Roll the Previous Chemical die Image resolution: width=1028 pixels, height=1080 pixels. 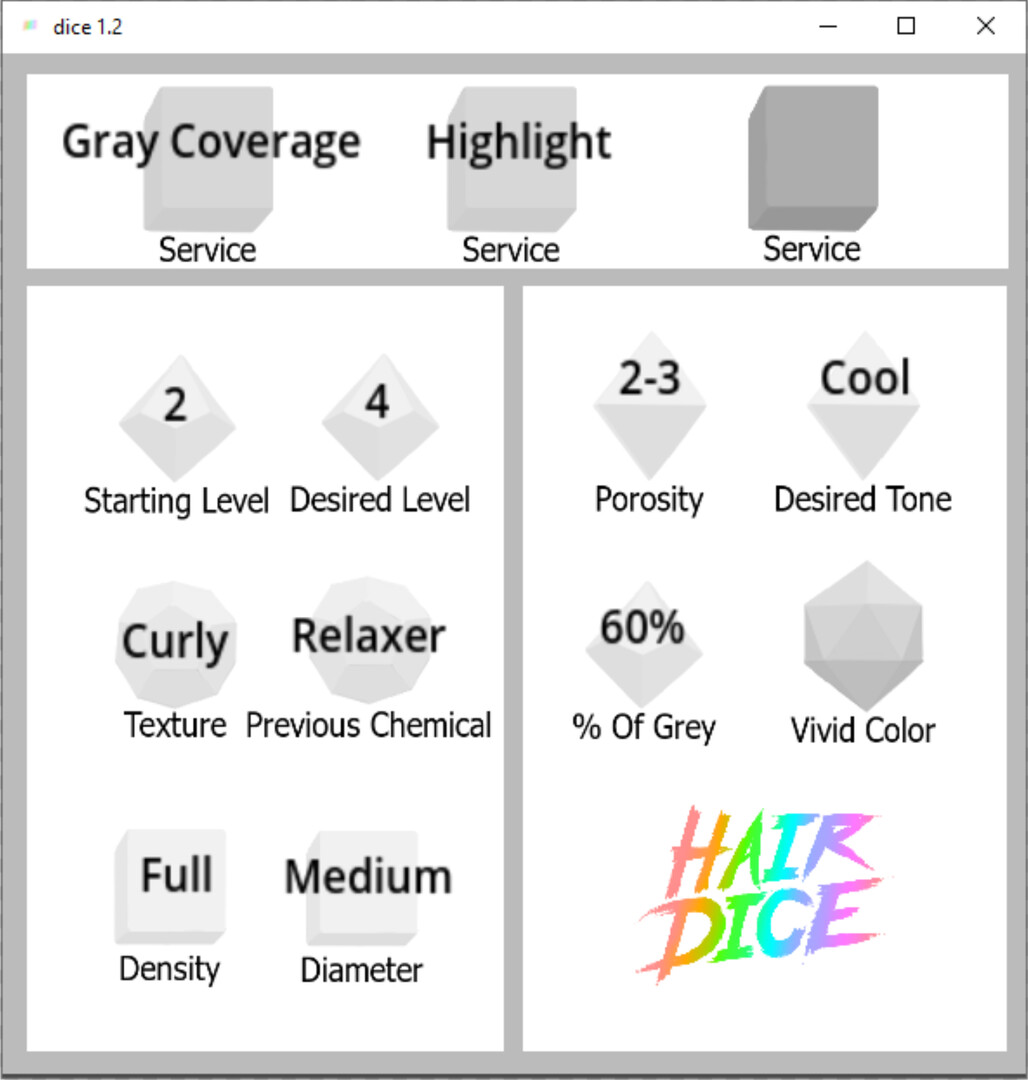[369, 640]
